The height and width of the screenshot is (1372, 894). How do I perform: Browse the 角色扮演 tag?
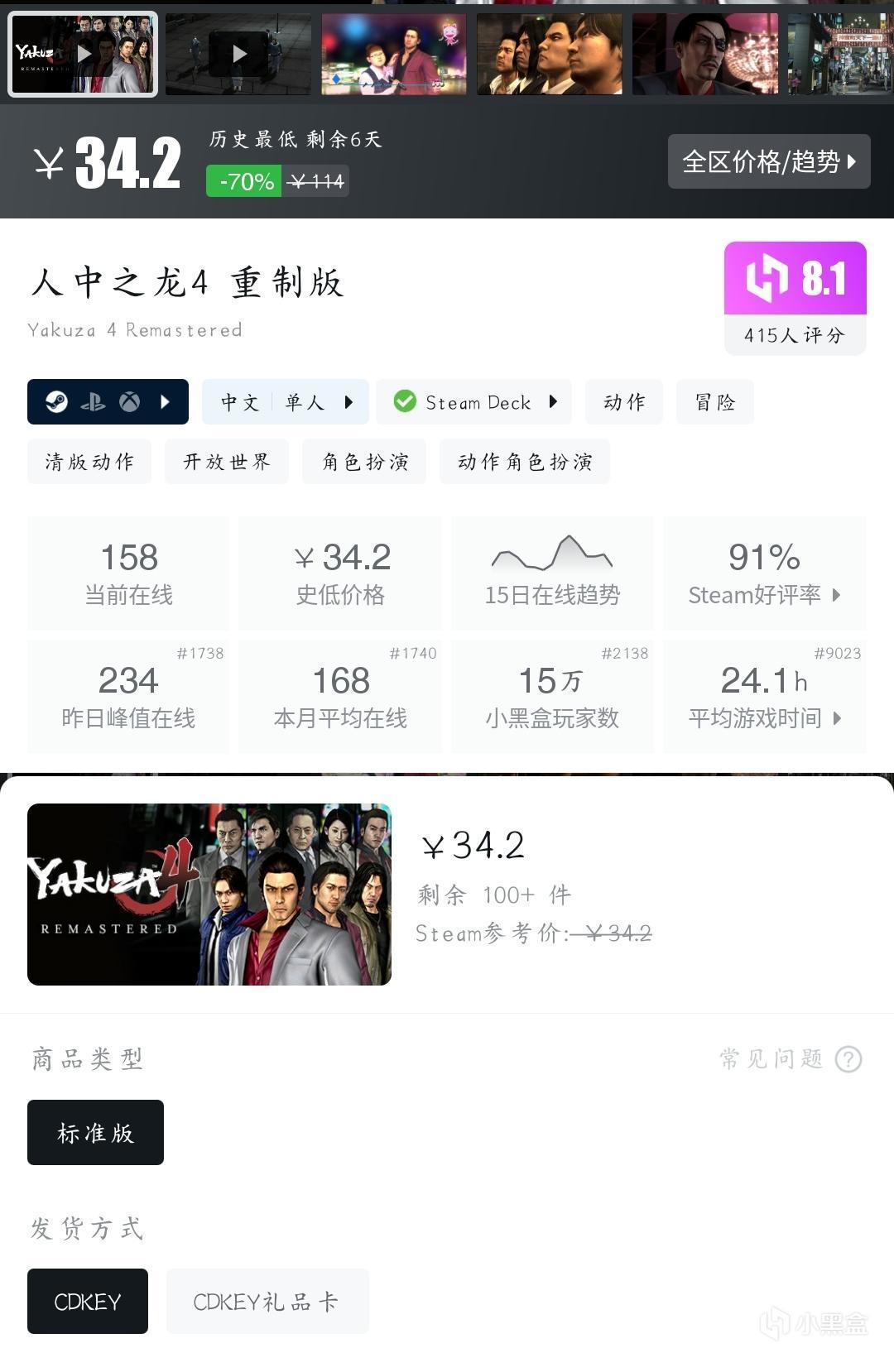pos(364,462)
